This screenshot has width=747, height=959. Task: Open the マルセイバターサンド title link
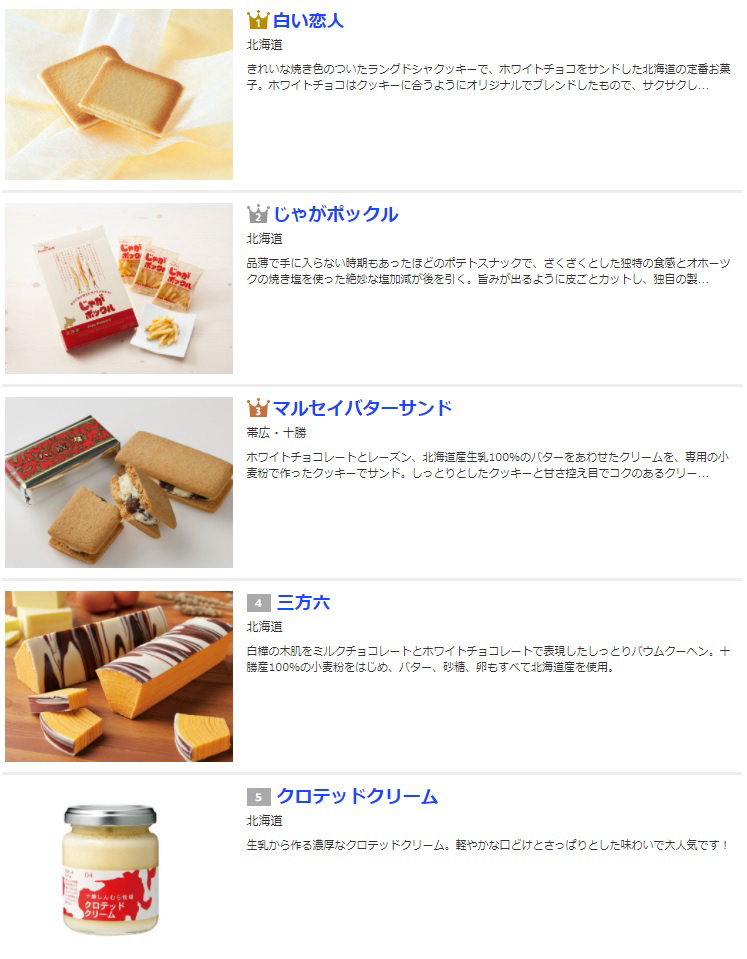(x=362, y=408)
